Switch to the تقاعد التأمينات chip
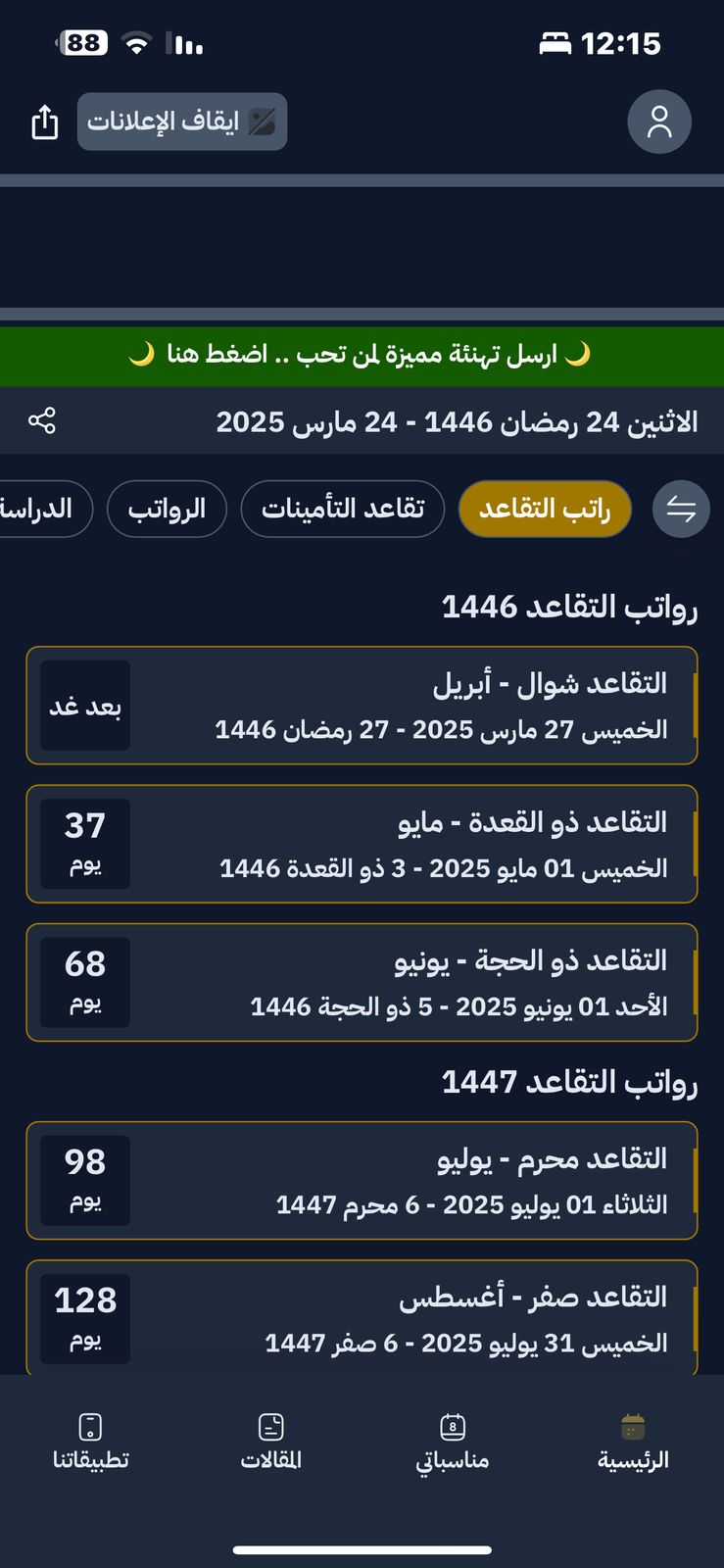Screen dimensions: 724x1568 pyautogui.click(x=342, y=509)
